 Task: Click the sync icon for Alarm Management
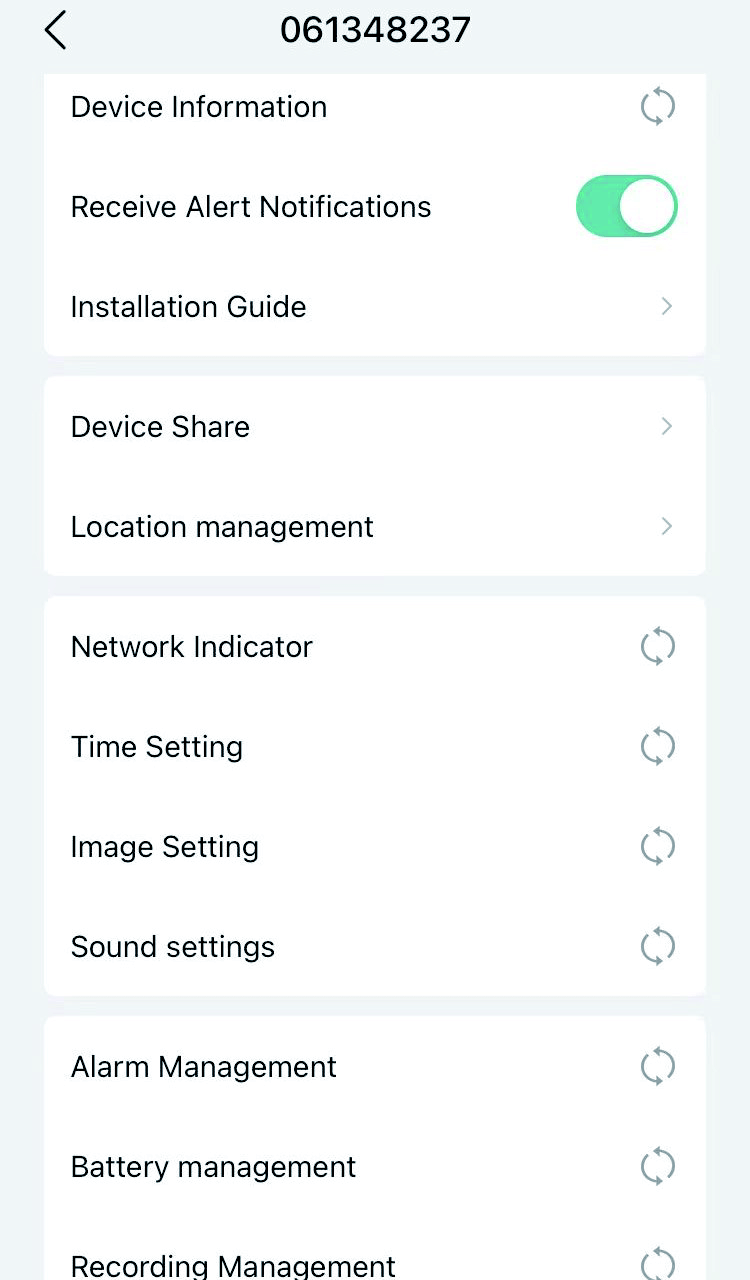[x=657, y=1066]
